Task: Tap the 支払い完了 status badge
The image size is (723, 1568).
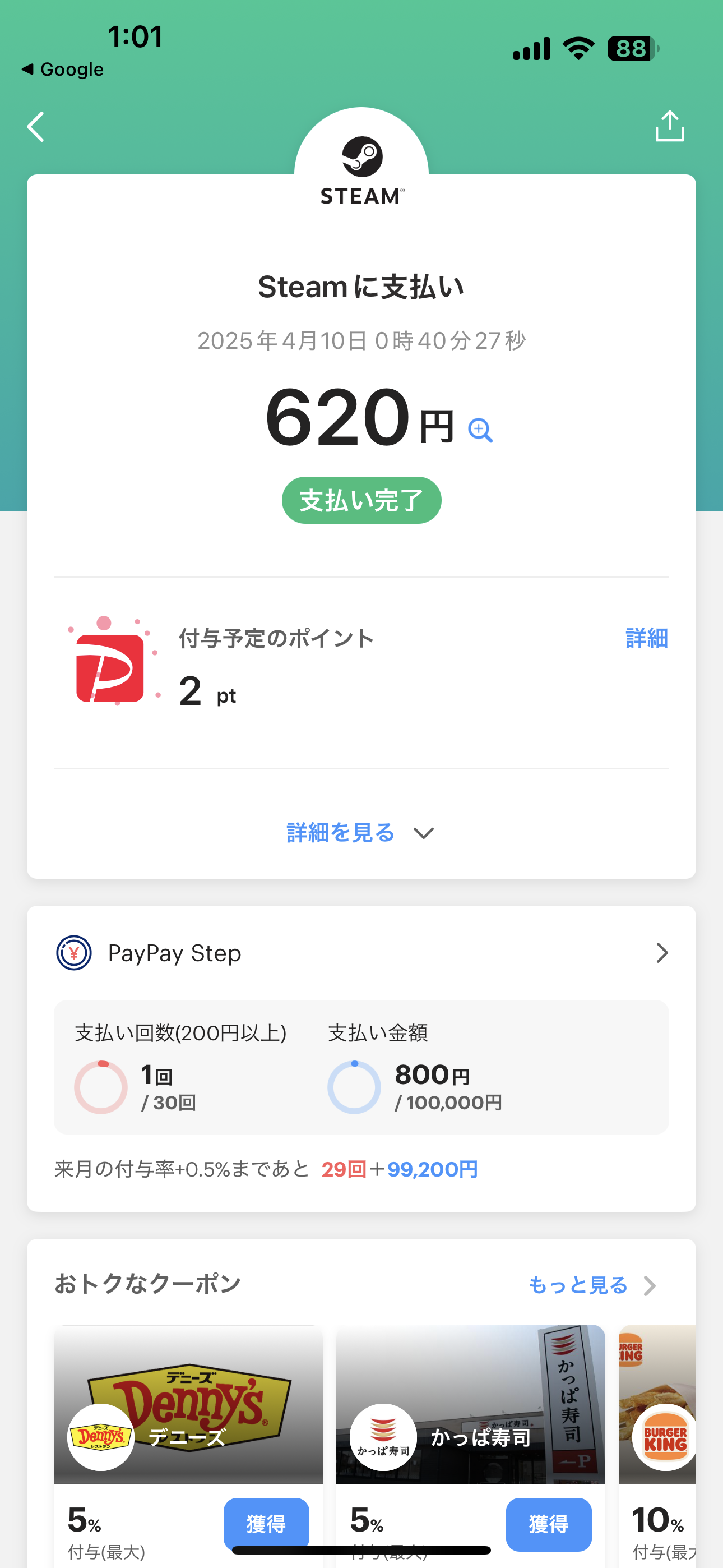Action: [360, 499]
